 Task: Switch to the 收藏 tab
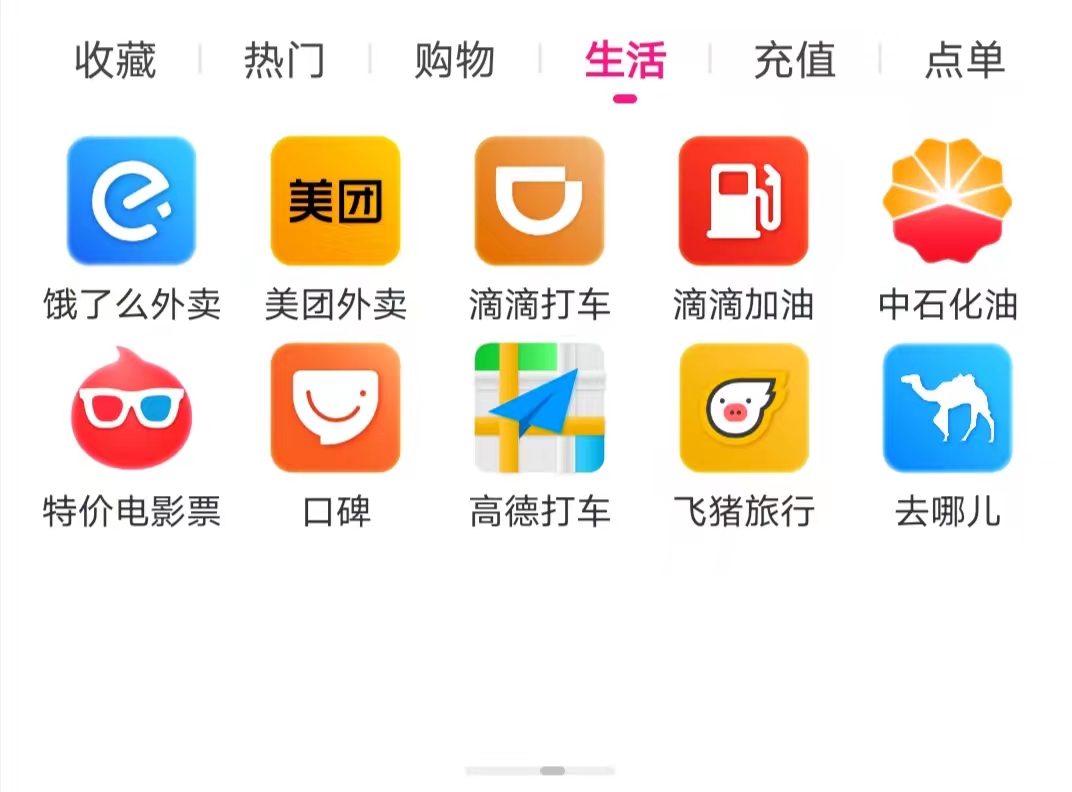coord(115,60)
